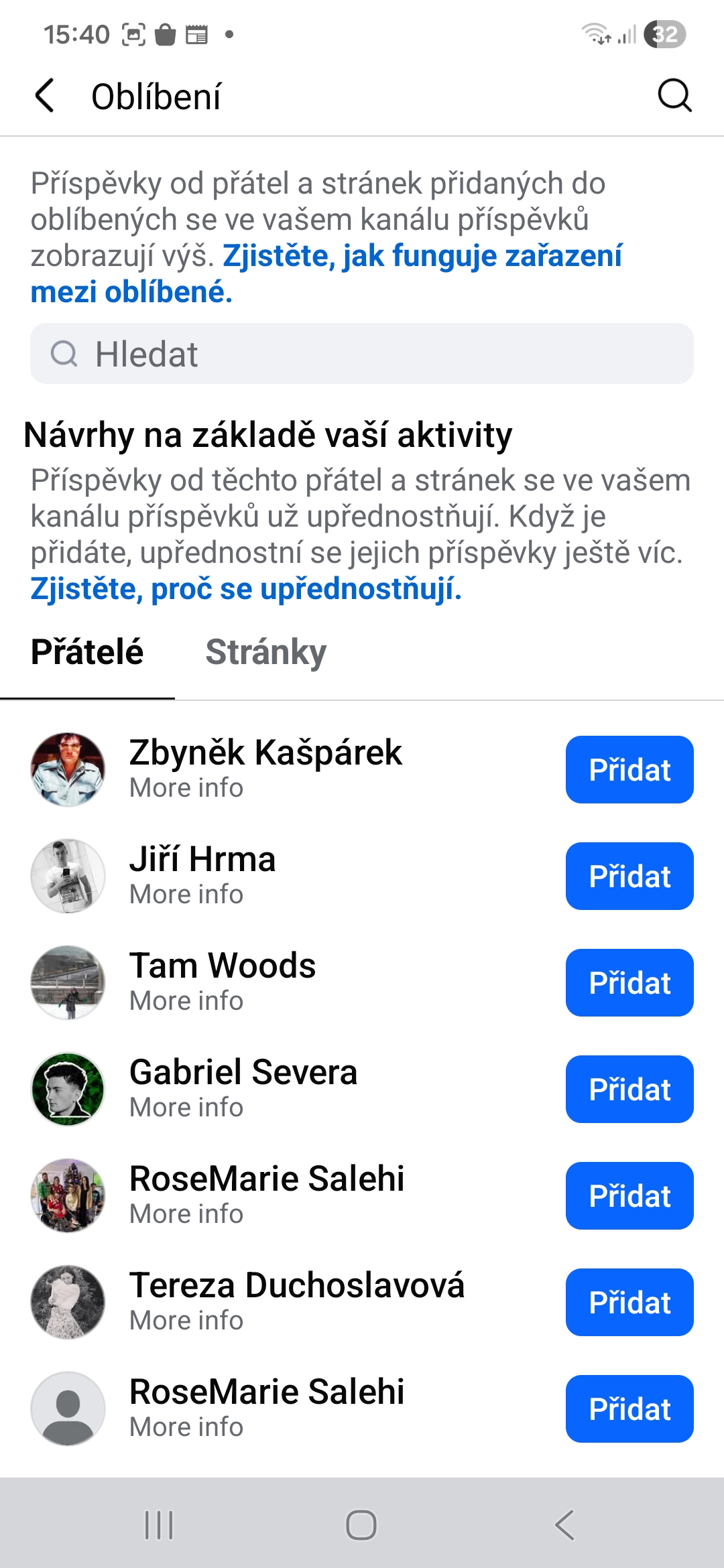
Task: Add Gabriel Severa to favorites
Action: [x=629, y=1090]
